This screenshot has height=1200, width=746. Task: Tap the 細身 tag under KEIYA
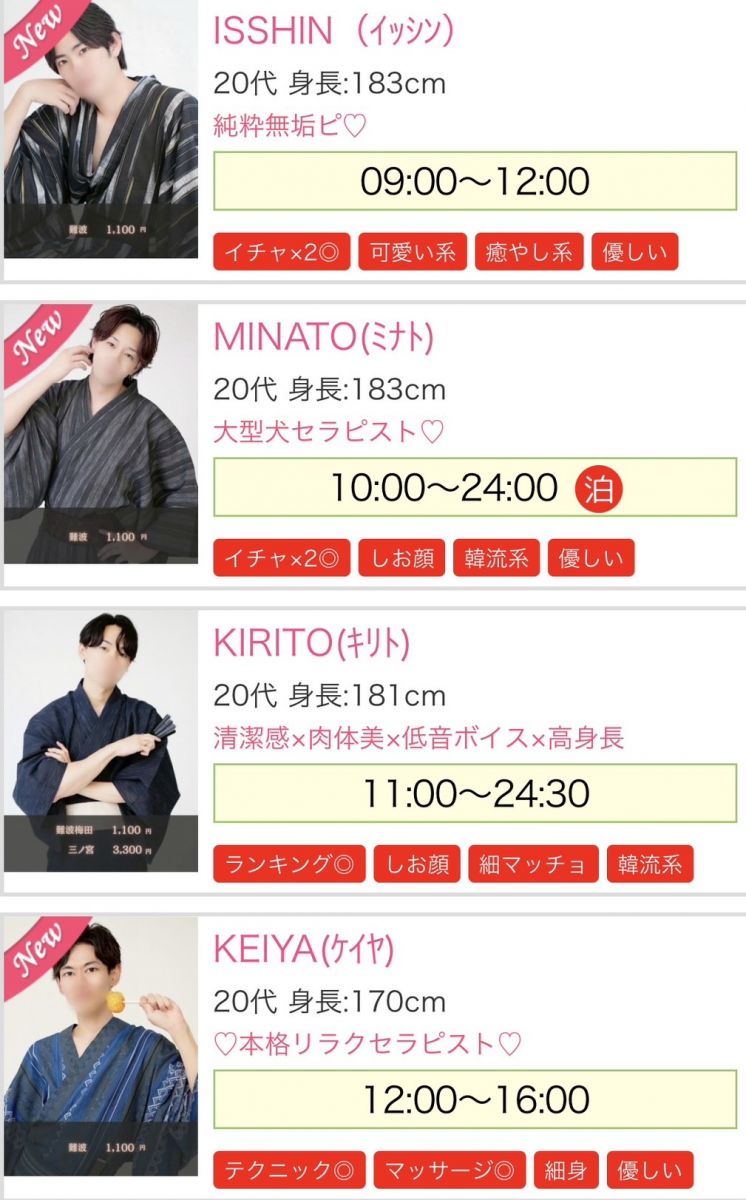(566, 1170)
